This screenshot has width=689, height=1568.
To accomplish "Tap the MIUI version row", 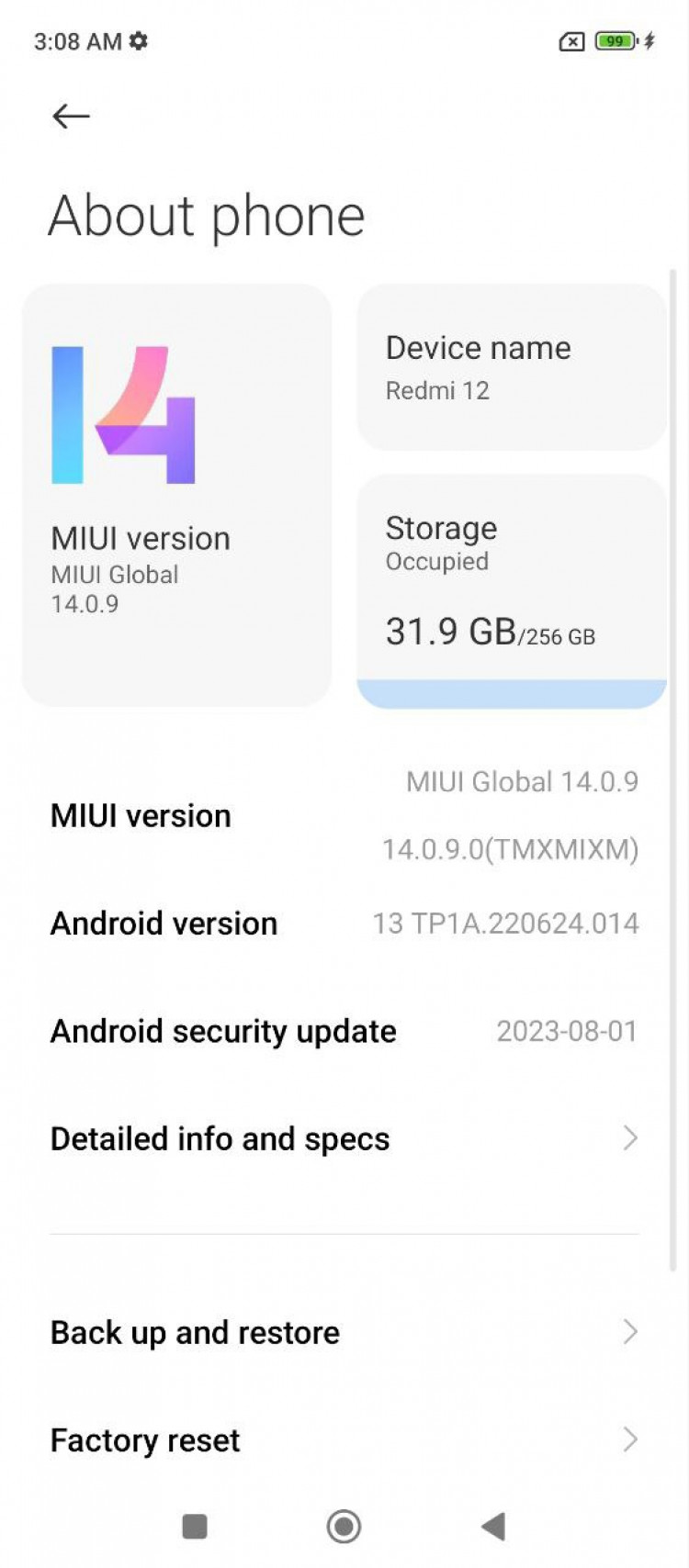I will tap(344, 815).
